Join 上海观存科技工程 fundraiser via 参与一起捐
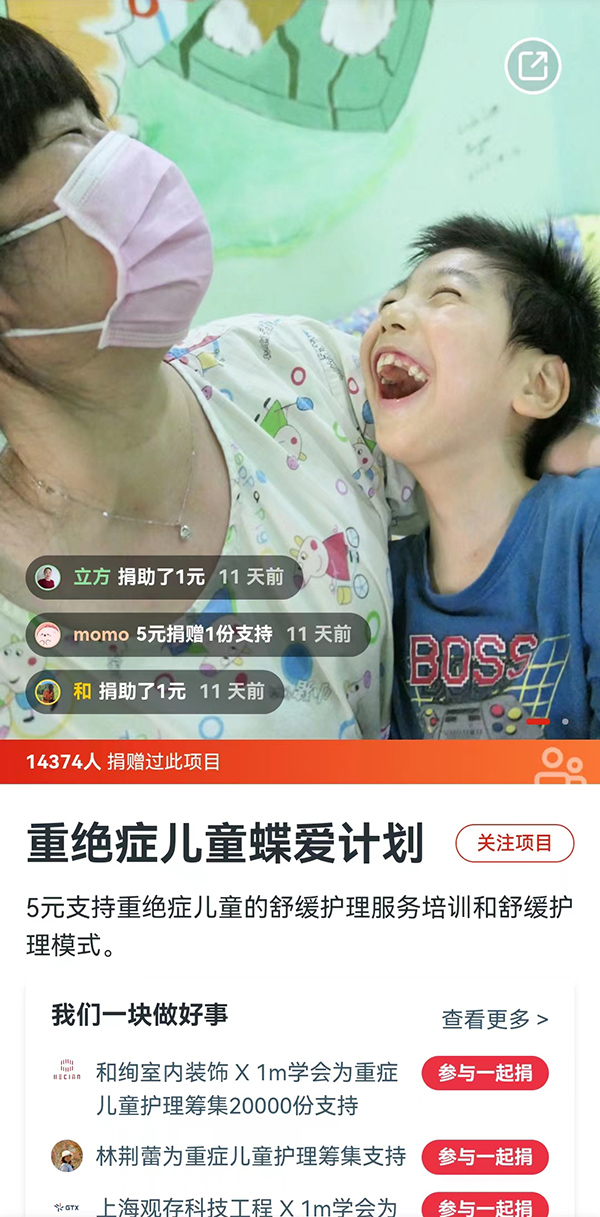 click(x=485, y=1207)
